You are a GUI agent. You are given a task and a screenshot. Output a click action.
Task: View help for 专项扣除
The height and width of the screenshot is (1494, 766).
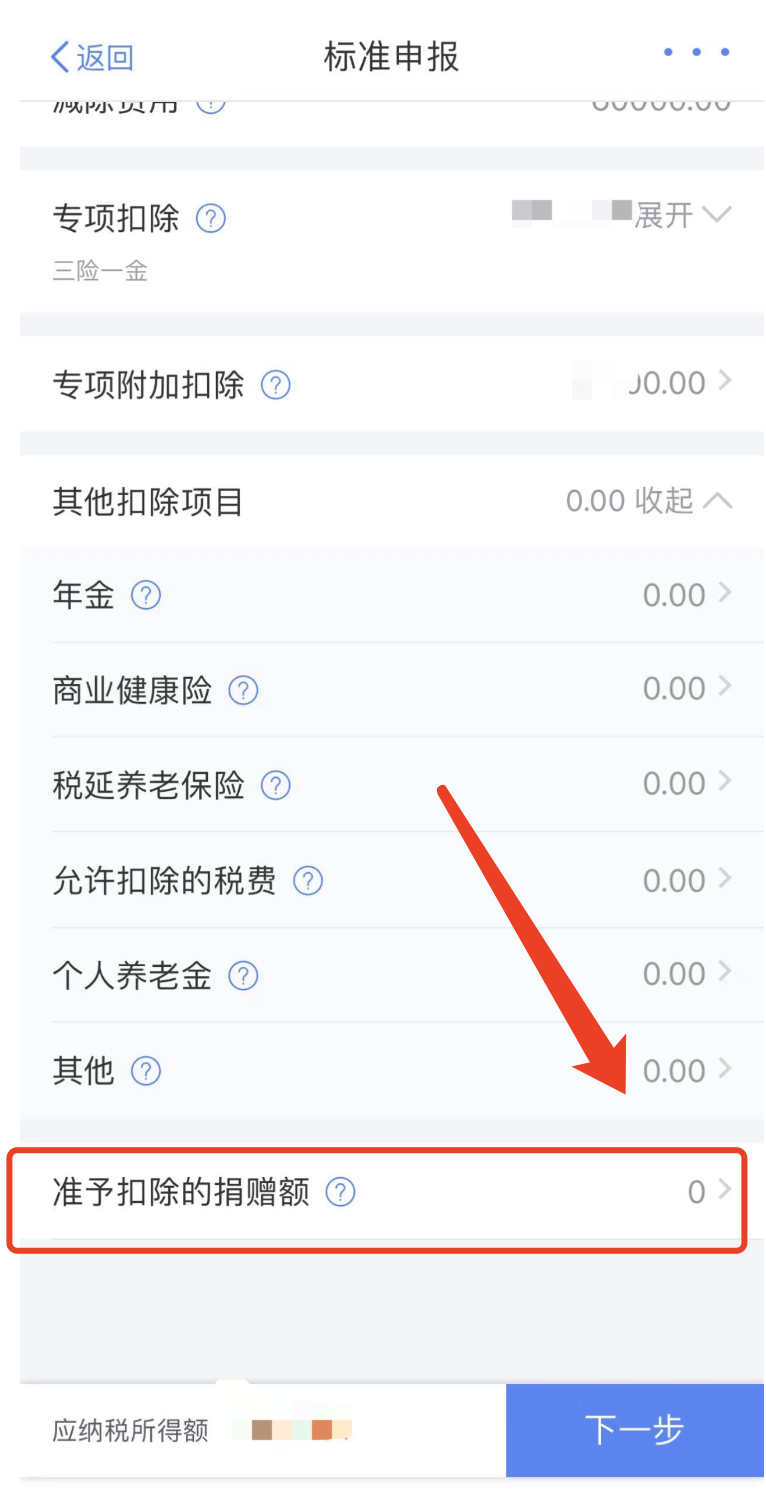(x=210, y=218)
